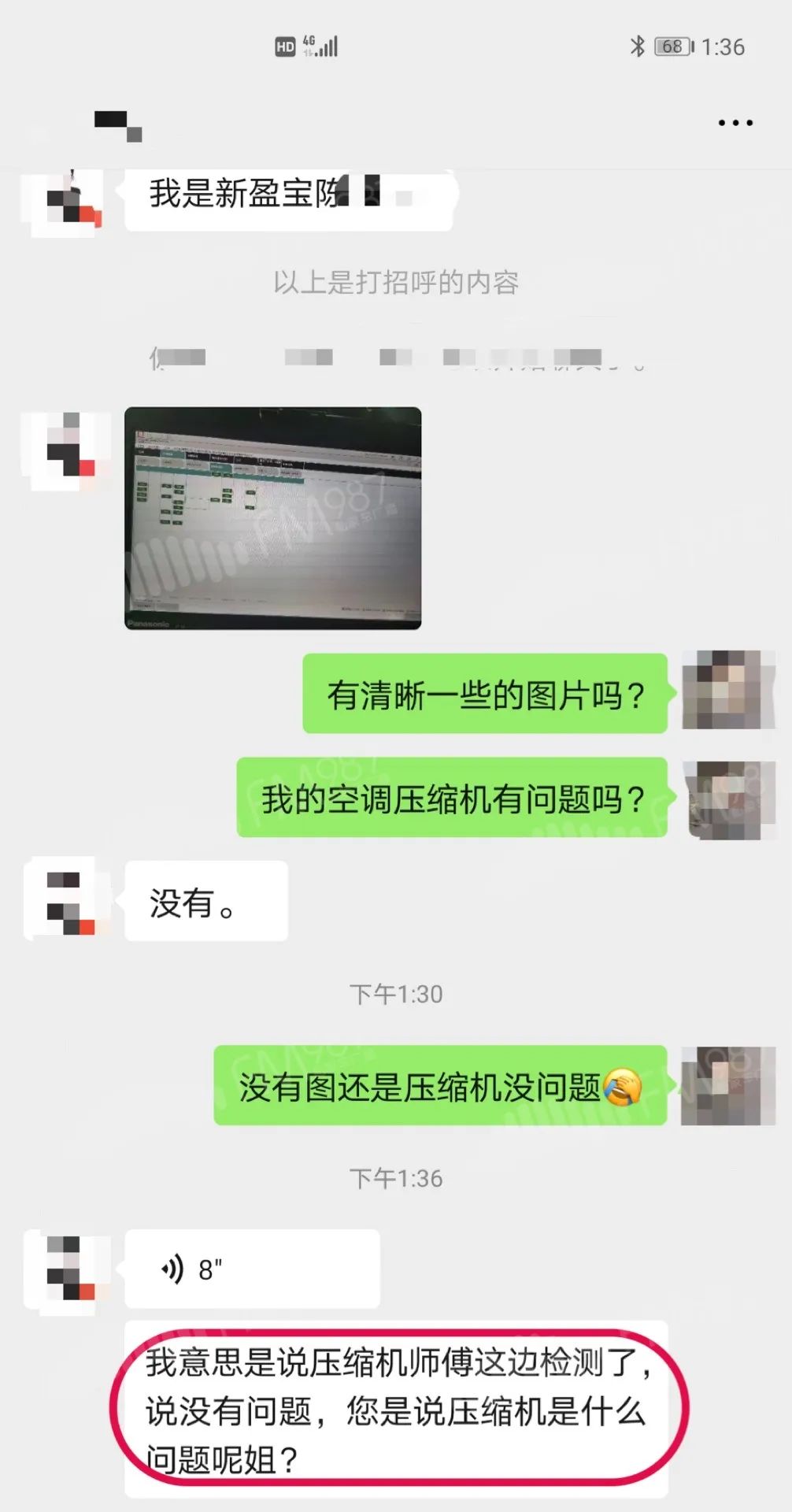
Task: Open avatar beside the 没有。 message
Action: (65, 899)
